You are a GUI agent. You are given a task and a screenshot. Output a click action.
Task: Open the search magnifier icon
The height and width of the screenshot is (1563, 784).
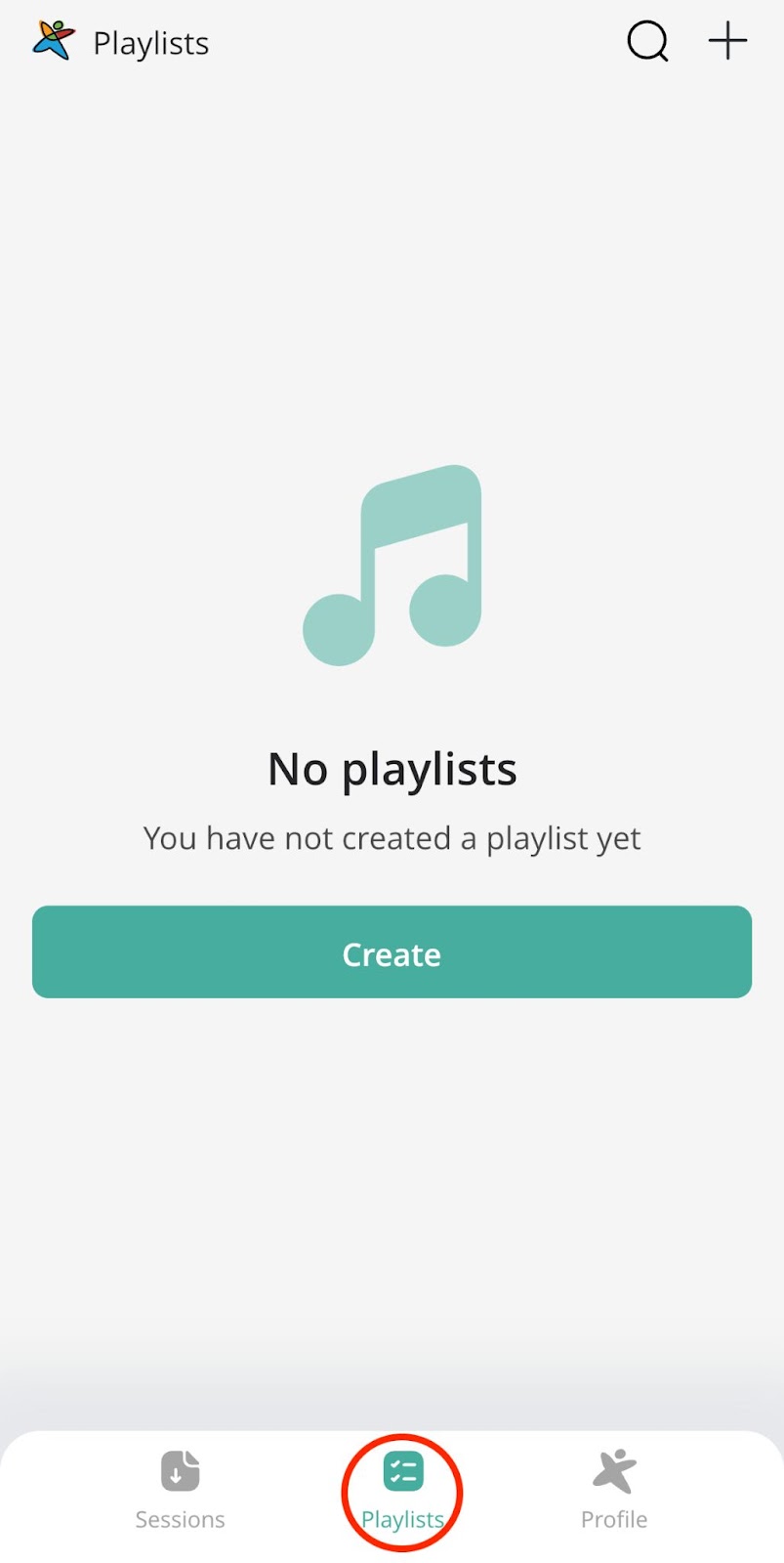[x=647, y=42]
